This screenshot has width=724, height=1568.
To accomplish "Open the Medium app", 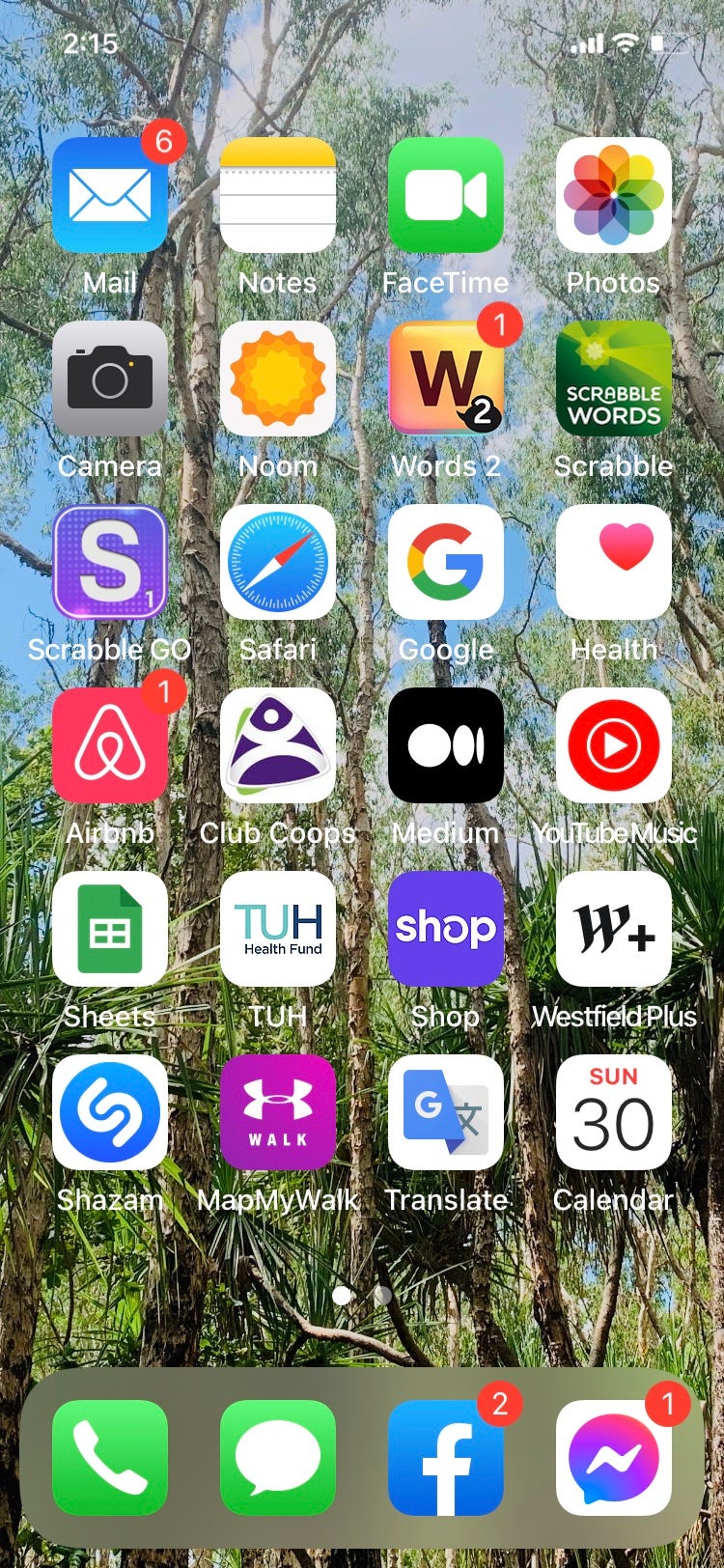I will [446, 745].
